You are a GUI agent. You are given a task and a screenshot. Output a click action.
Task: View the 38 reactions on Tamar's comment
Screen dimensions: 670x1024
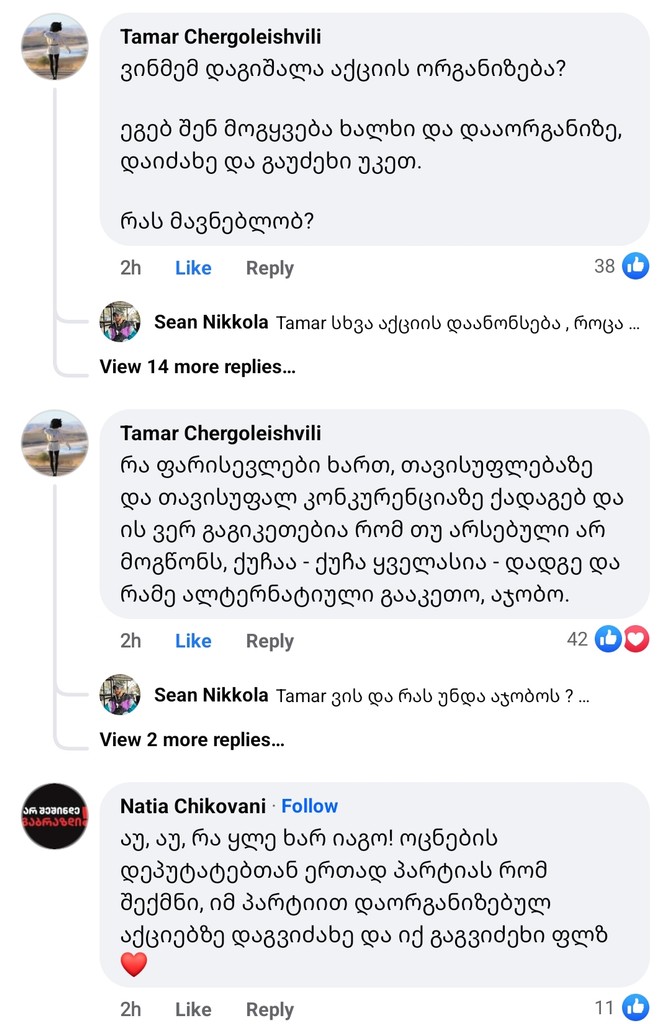point(620,266)
